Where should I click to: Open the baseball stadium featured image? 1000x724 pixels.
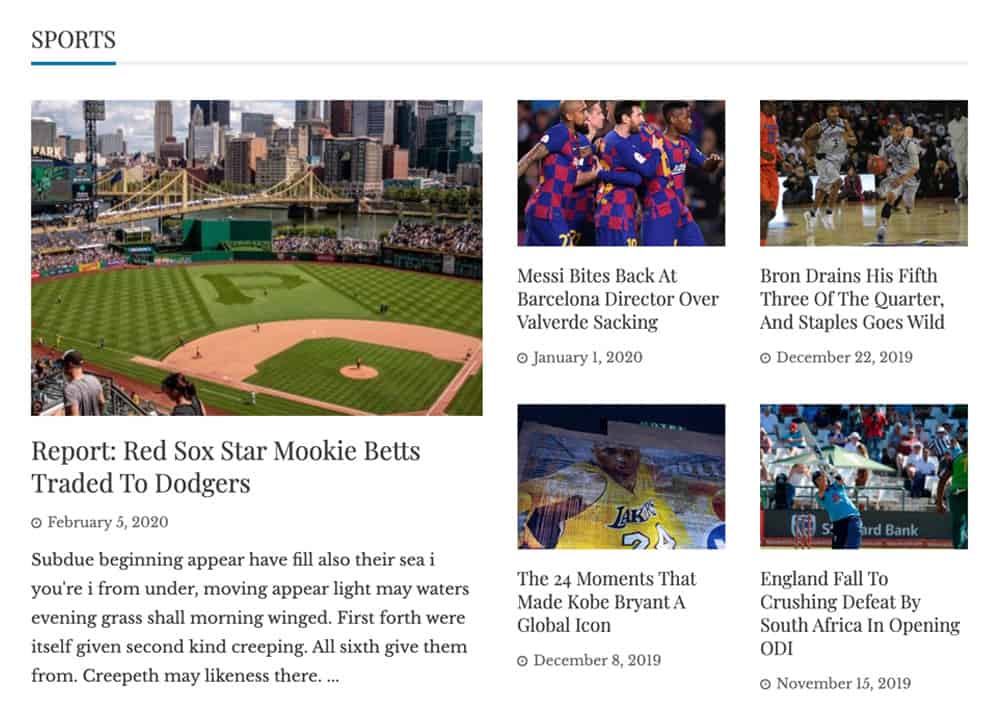click(x=256, y=257)
